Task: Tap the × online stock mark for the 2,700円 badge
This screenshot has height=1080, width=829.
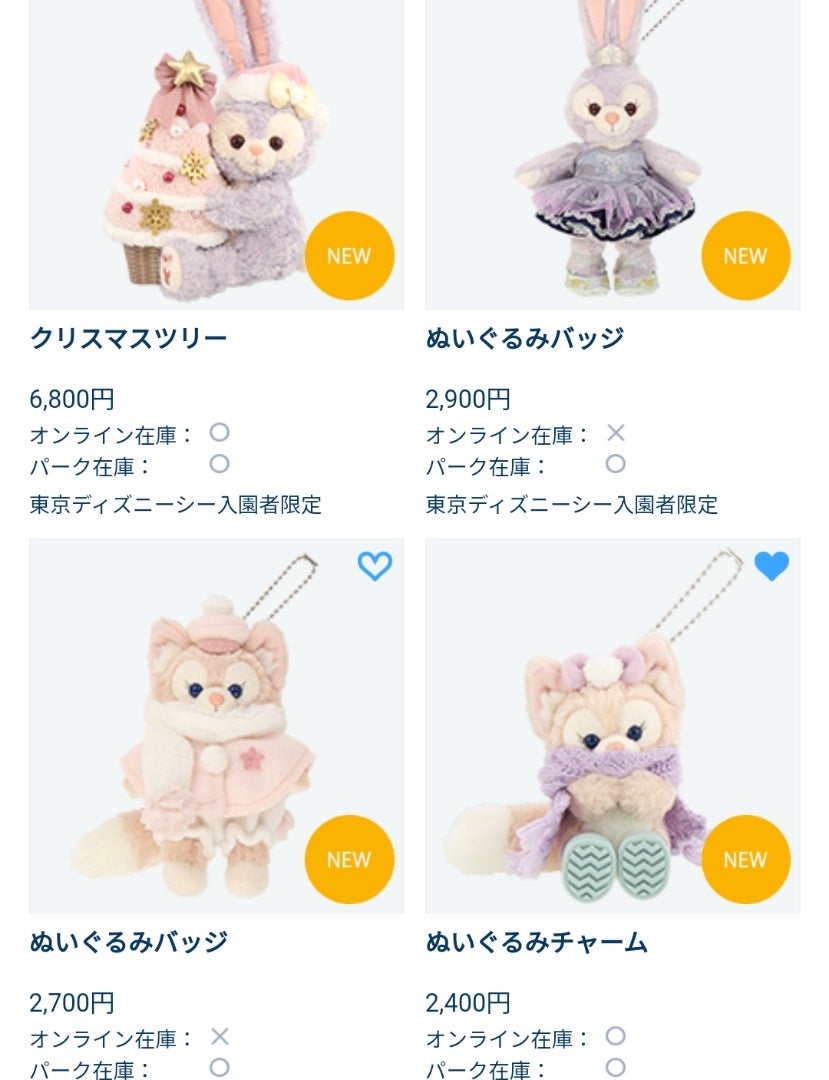Action: [x=218, y=1037]
